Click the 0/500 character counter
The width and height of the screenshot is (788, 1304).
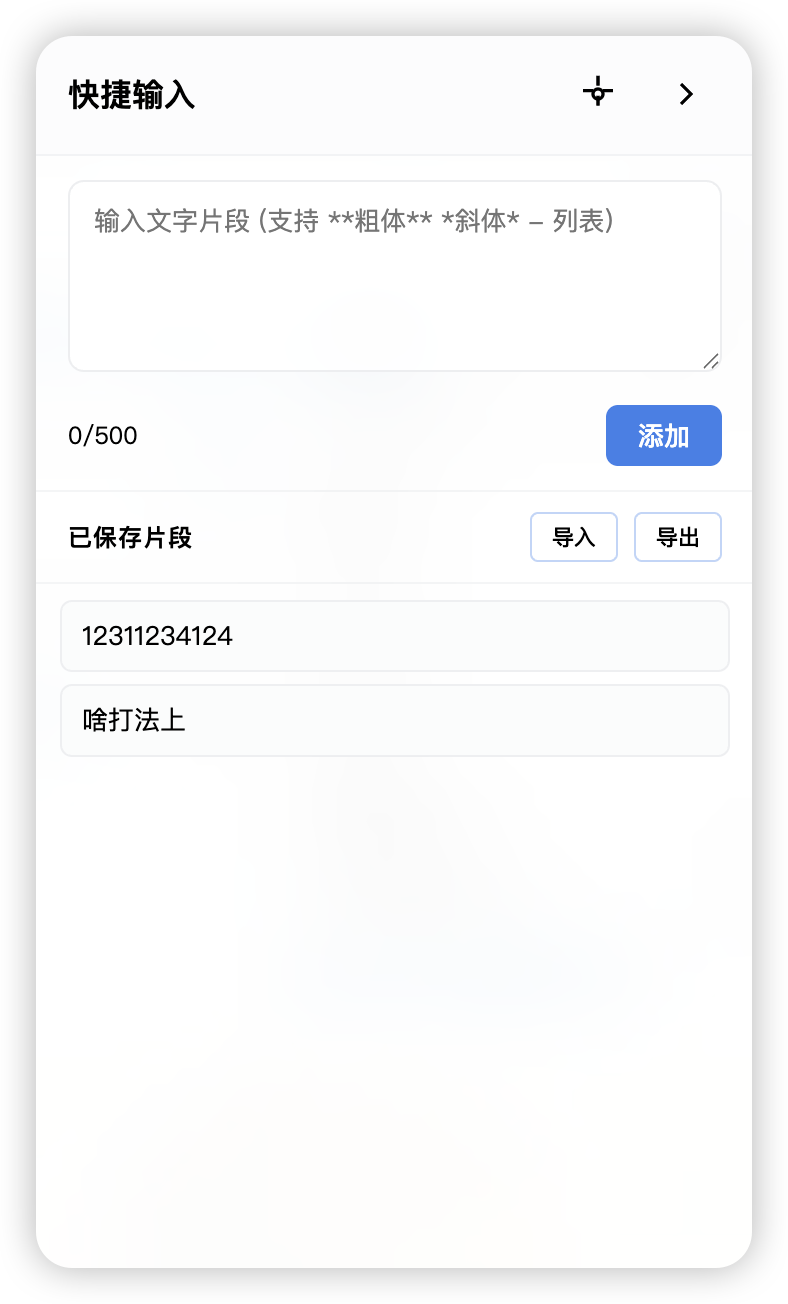pos(103,435)
